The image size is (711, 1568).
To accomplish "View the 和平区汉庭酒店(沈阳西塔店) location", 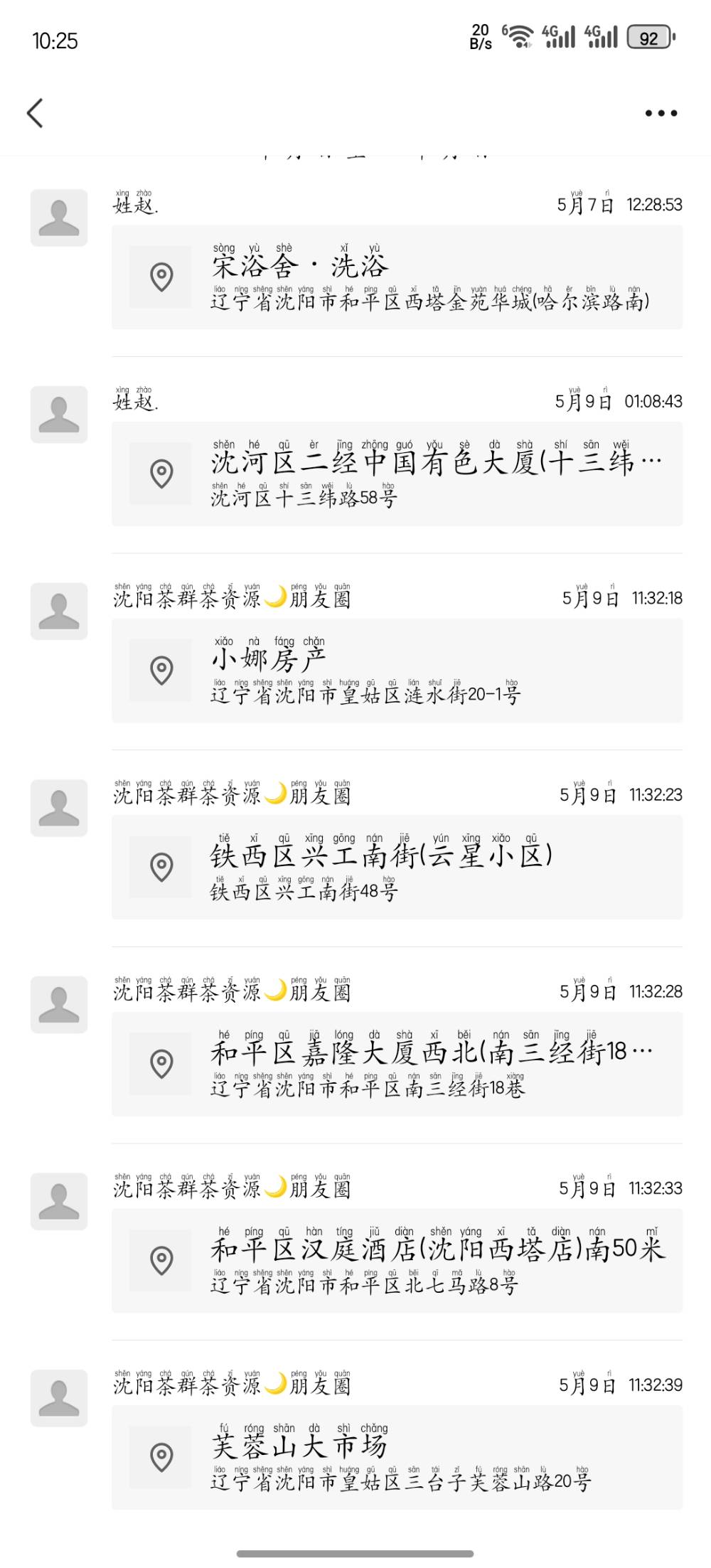I will click(x=397, y=1260).
